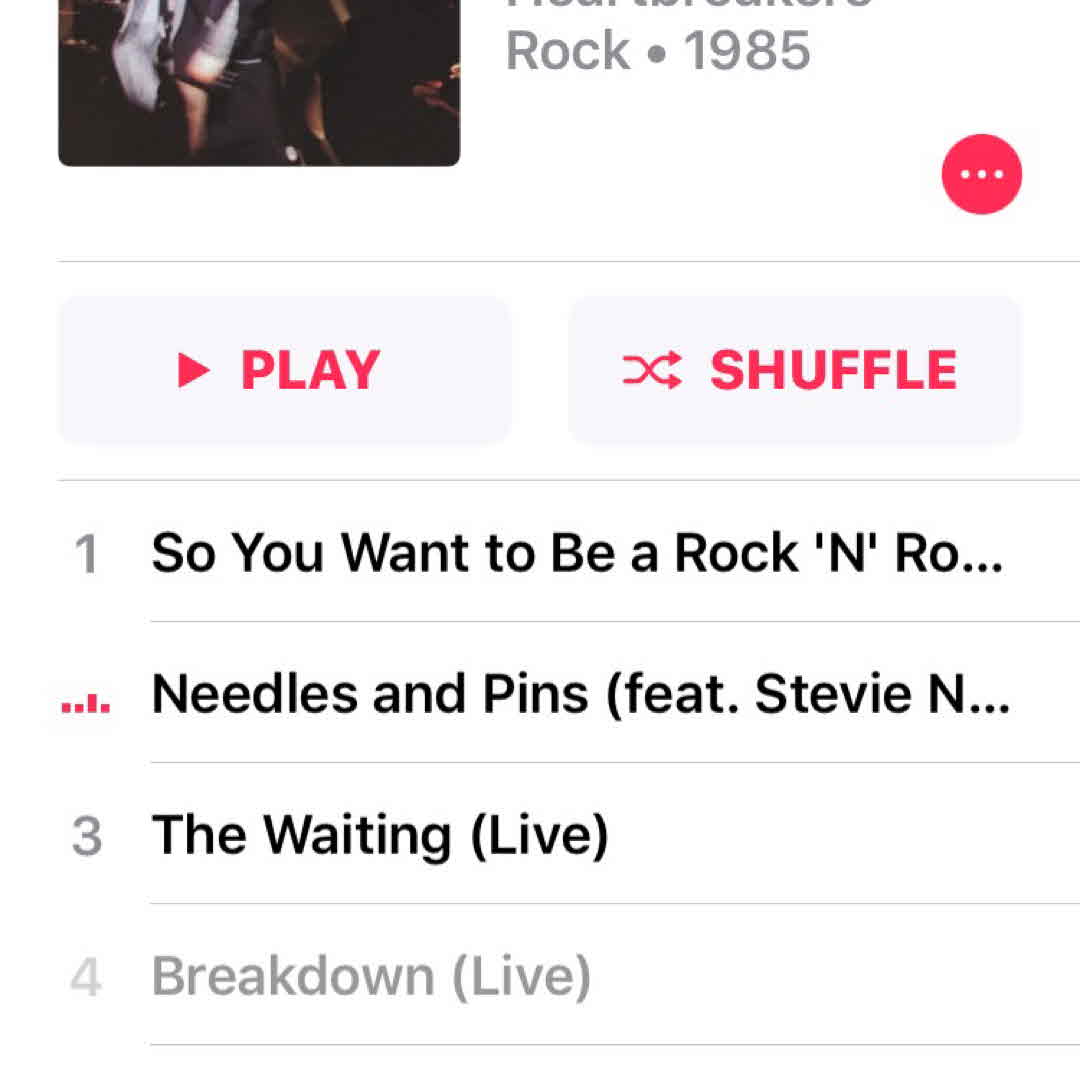
Task: Select the Needles and Pins track
Action: [x=580, y=693]
